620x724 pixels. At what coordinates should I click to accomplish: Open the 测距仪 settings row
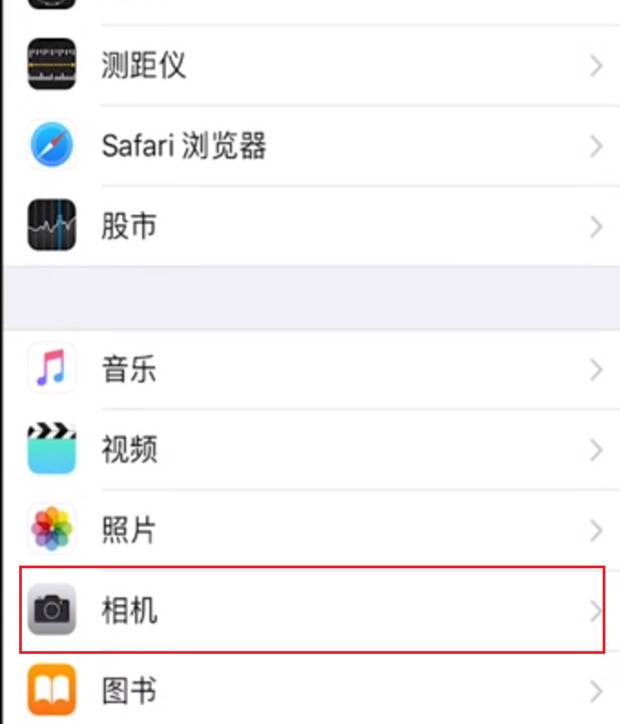point(310,66)
